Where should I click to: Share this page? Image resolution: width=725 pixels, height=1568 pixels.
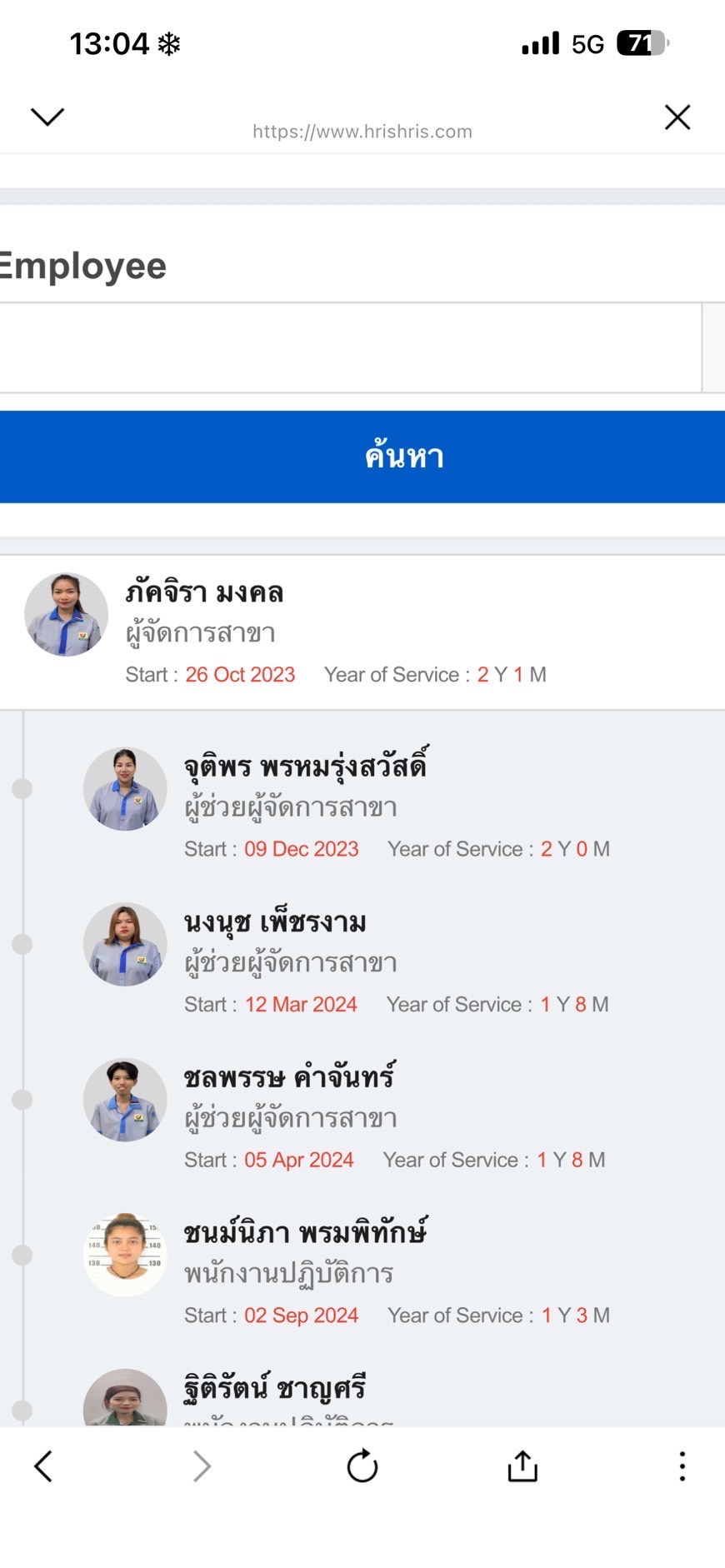522,1466
